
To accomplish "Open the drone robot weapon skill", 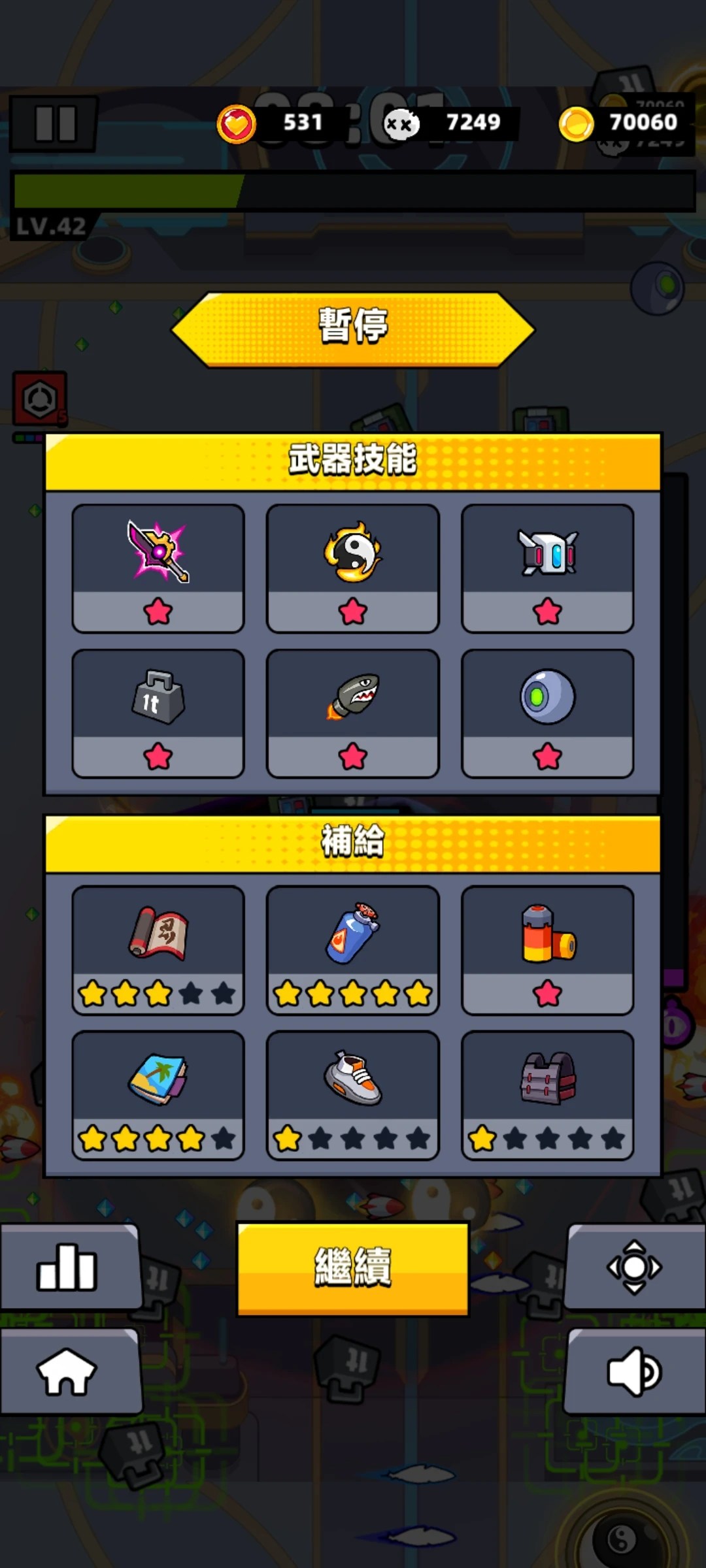I will (548, 568).
